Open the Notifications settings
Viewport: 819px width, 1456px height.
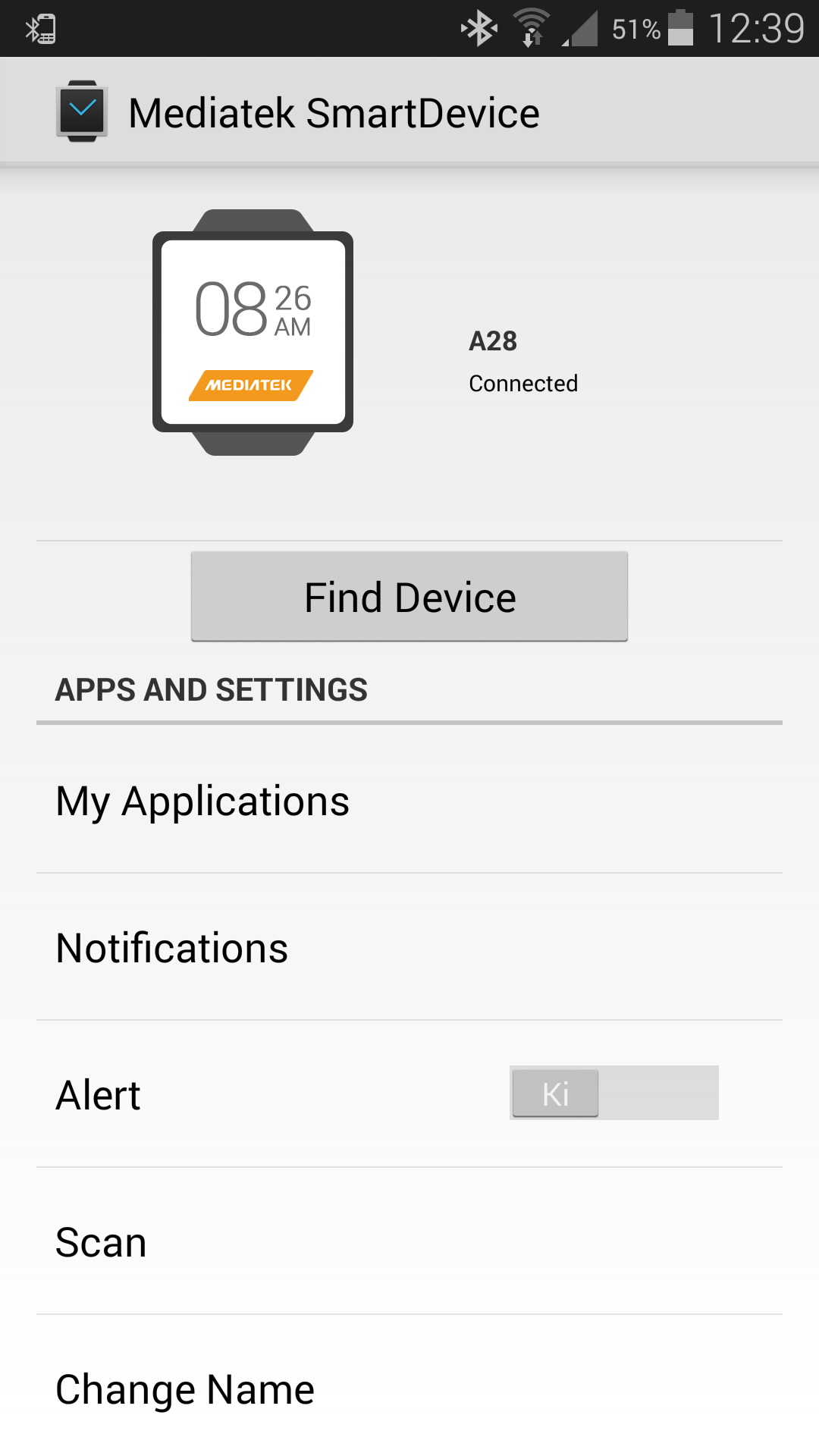(409, 947)
